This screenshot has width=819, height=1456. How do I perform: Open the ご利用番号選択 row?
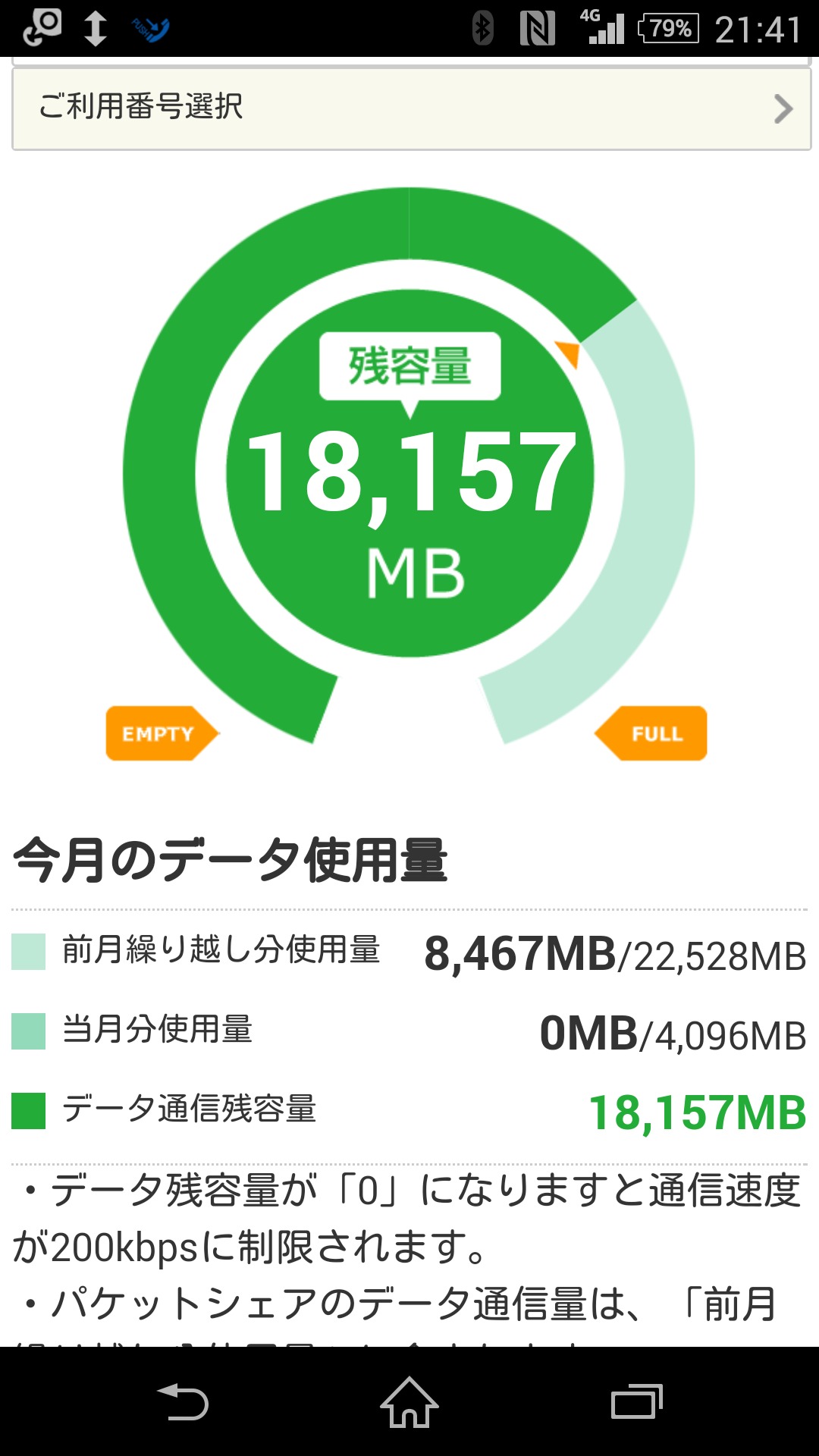pyautogui.click(x=411, y=108)
